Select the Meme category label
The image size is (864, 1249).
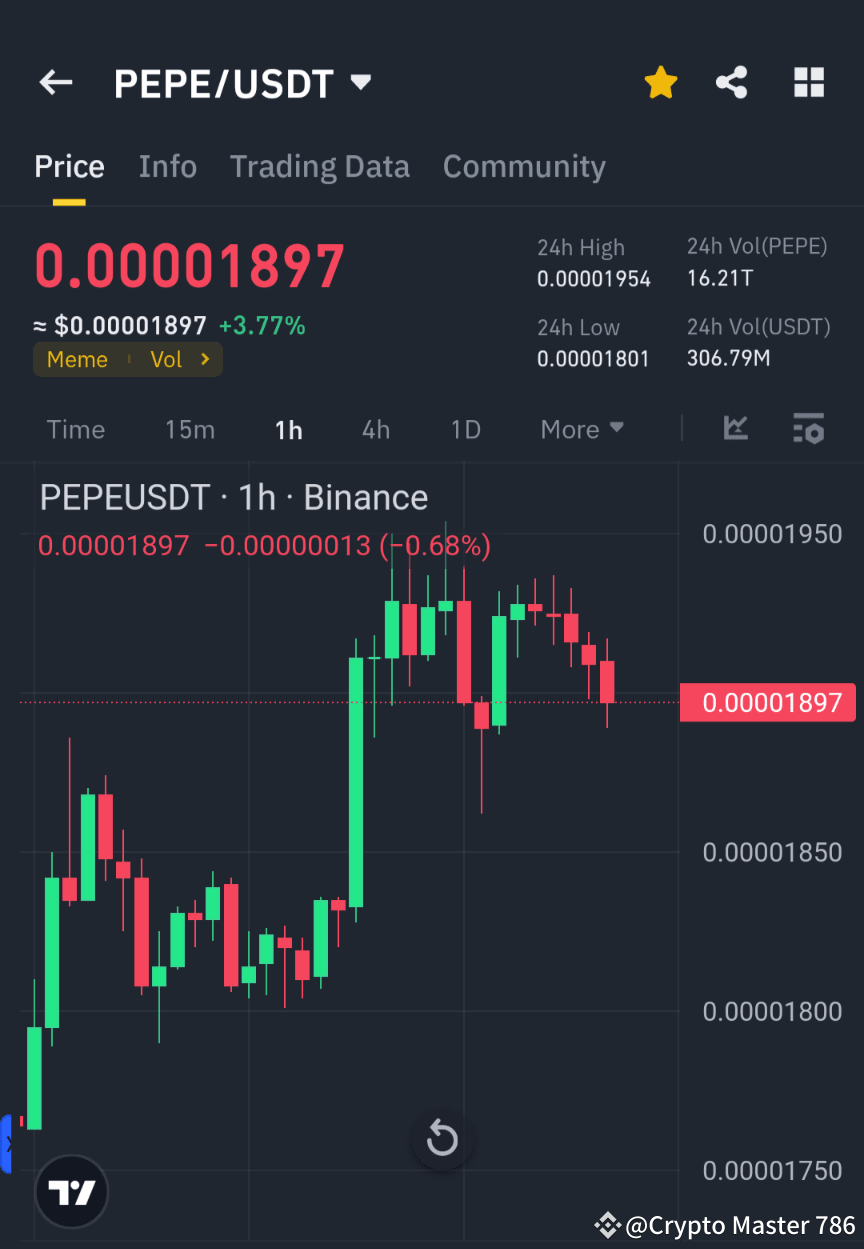[77, 359]
